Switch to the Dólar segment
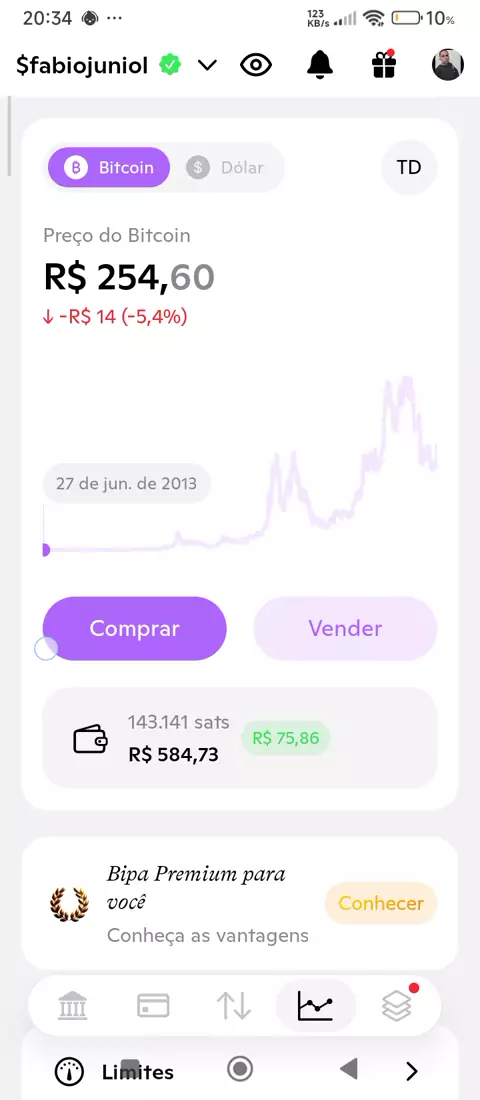 click(x=225, y=168)
